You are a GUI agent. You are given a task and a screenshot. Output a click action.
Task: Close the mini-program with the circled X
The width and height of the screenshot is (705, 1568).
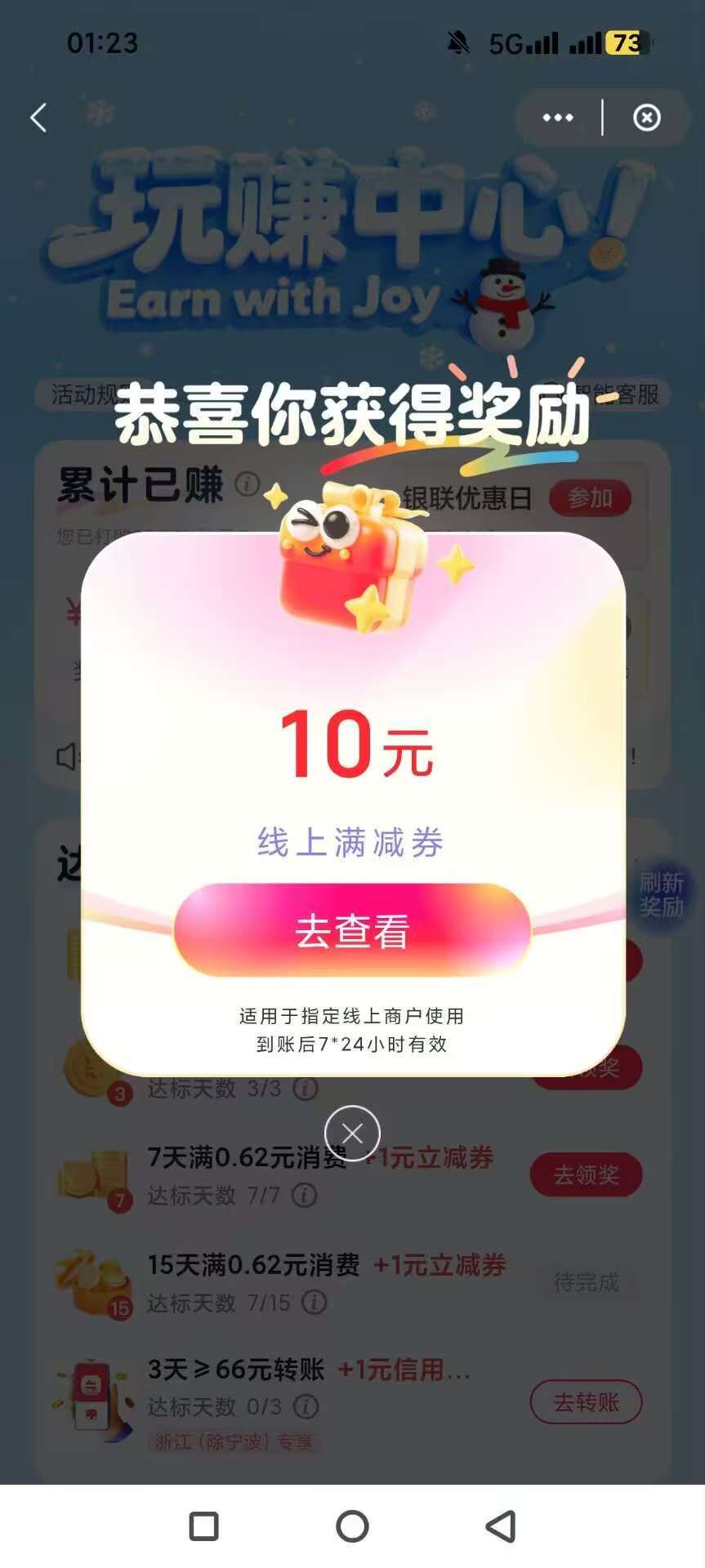click(x=647, y=118)
